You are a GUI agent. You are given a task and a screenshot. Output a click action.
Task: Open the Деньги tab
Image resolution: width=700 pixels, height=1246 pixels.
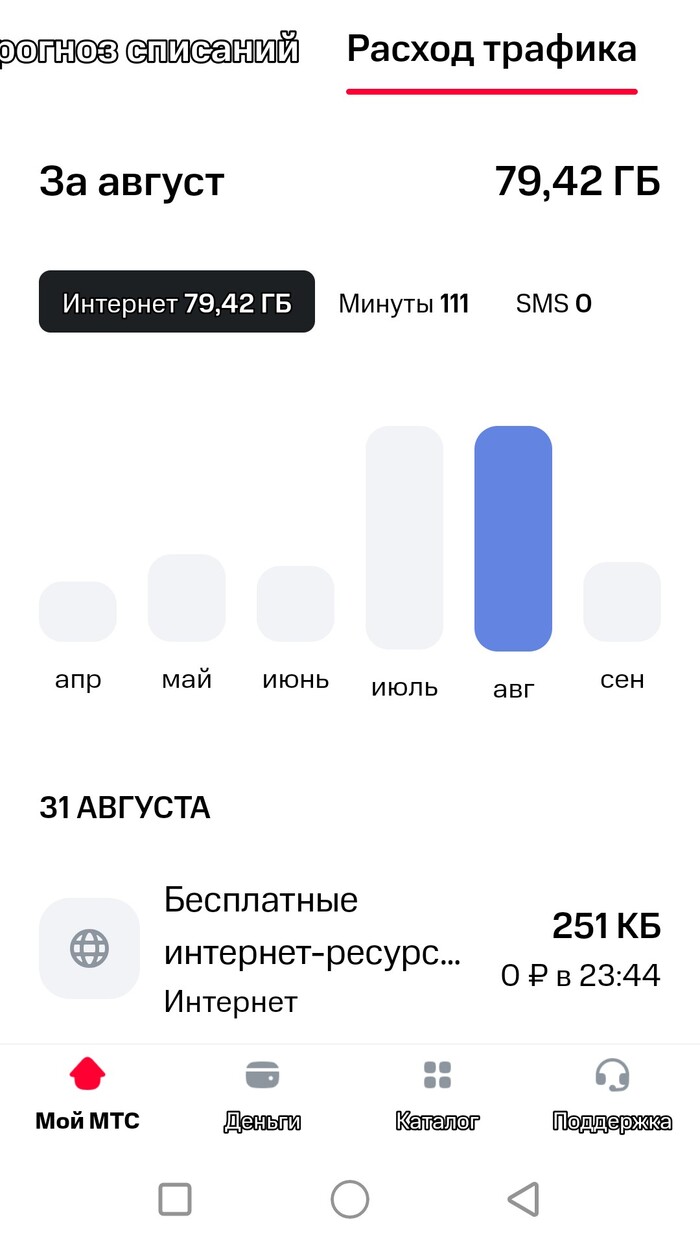tap(262, 1094)
